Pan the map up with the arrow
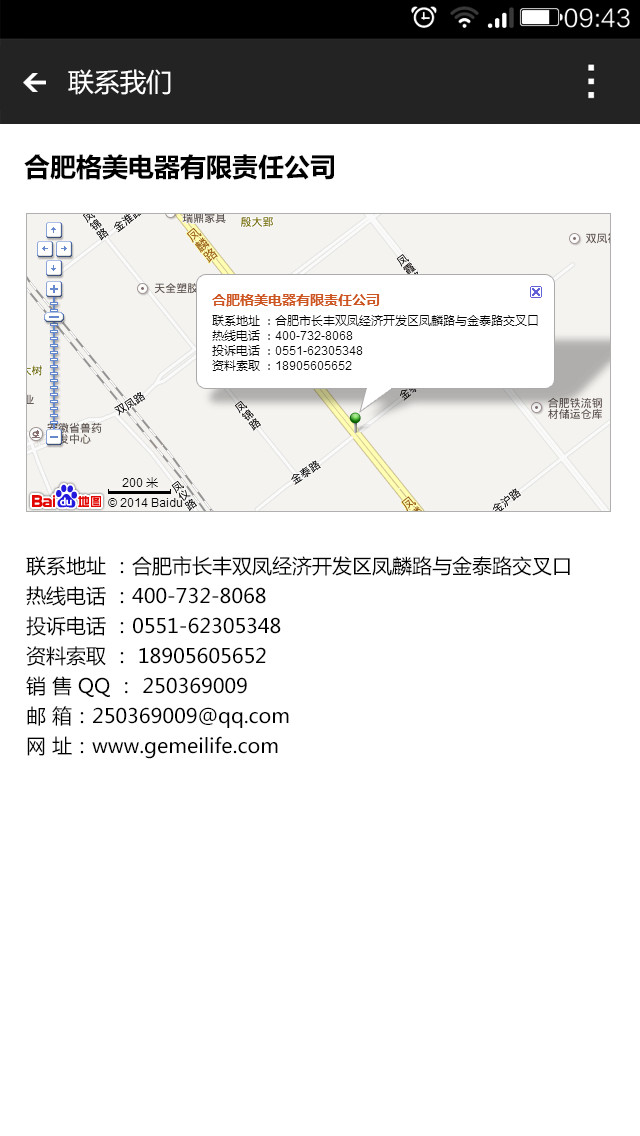 click(x=54, y=230)
